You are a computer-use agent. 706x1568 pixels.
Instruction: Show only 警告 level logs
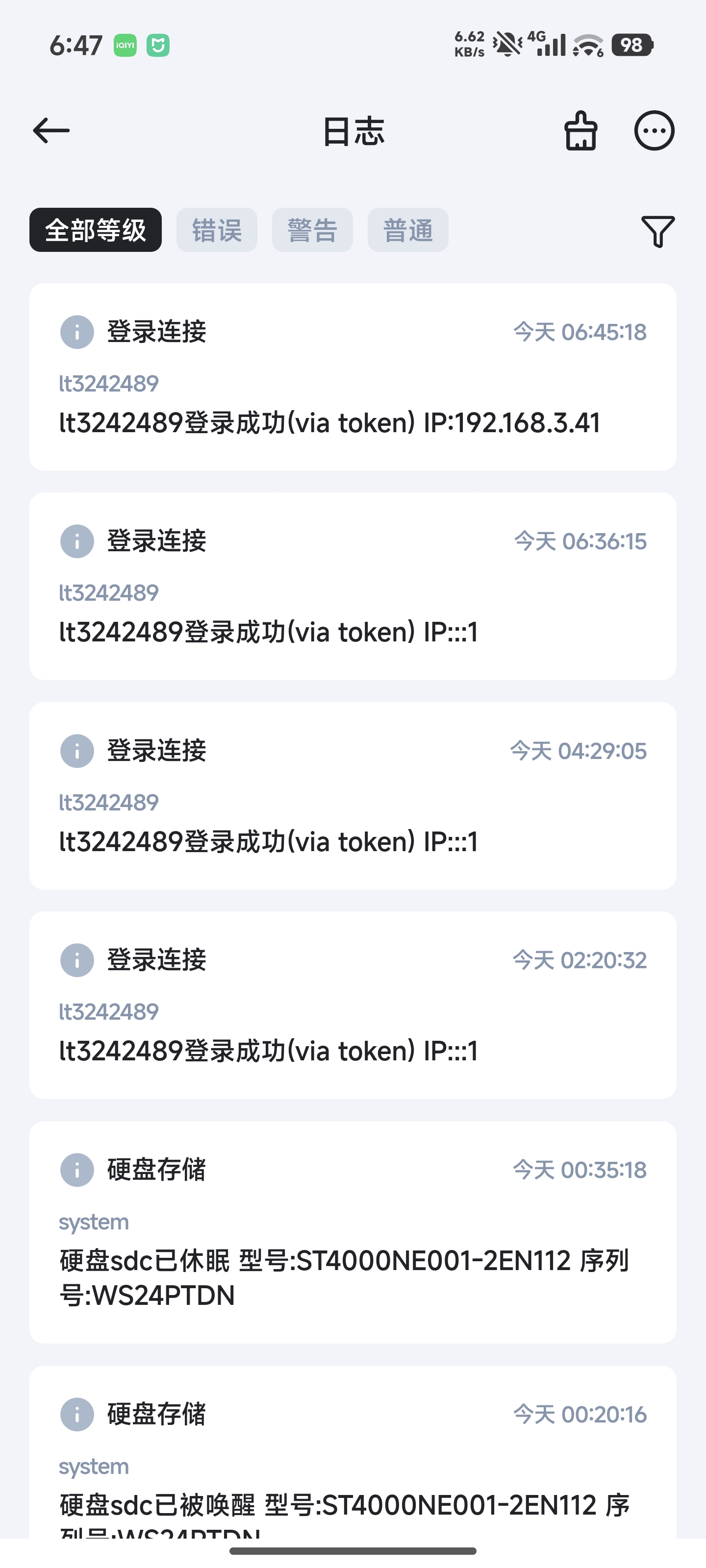pyautogui.click(x=312, y=230)
